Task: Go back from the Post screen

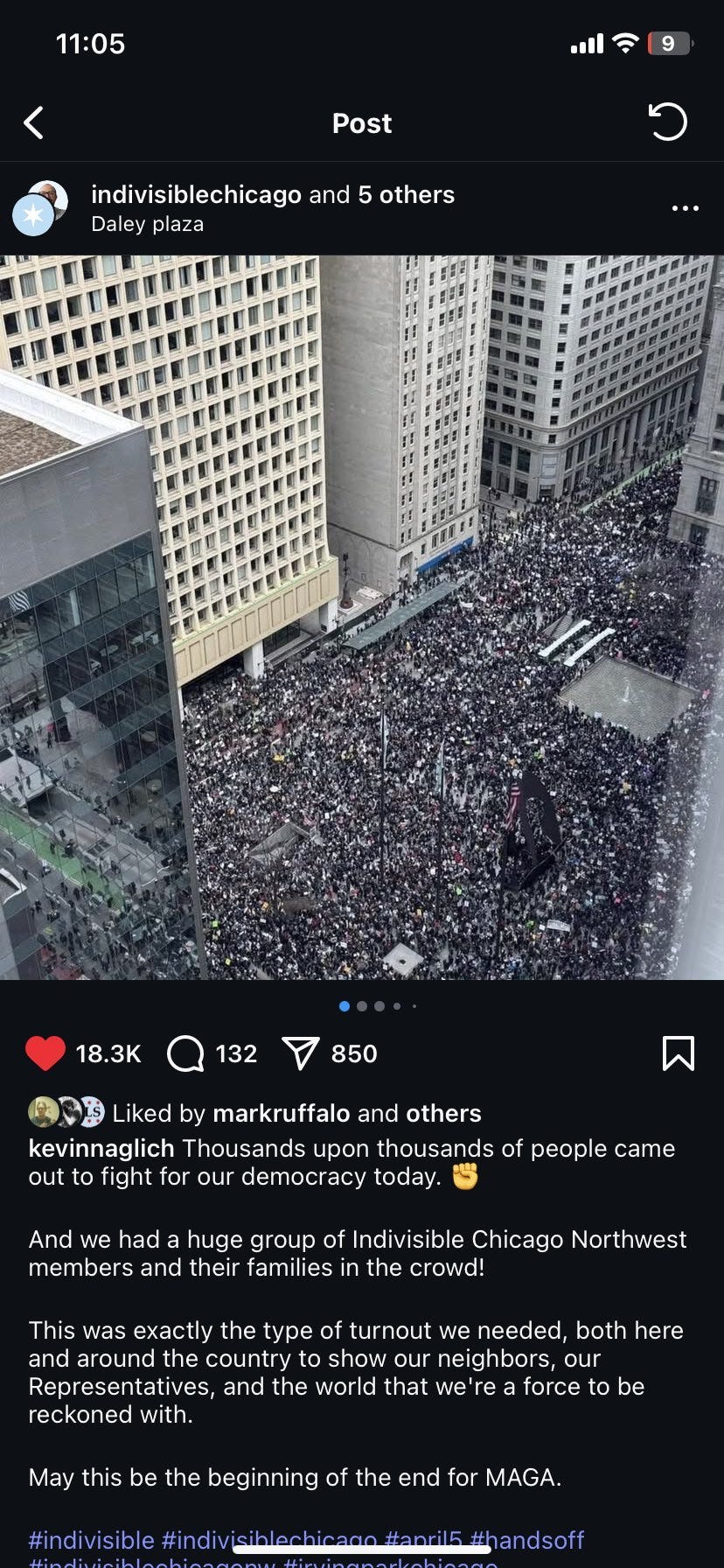Action: pyautogui.click(x=34, y=123)
